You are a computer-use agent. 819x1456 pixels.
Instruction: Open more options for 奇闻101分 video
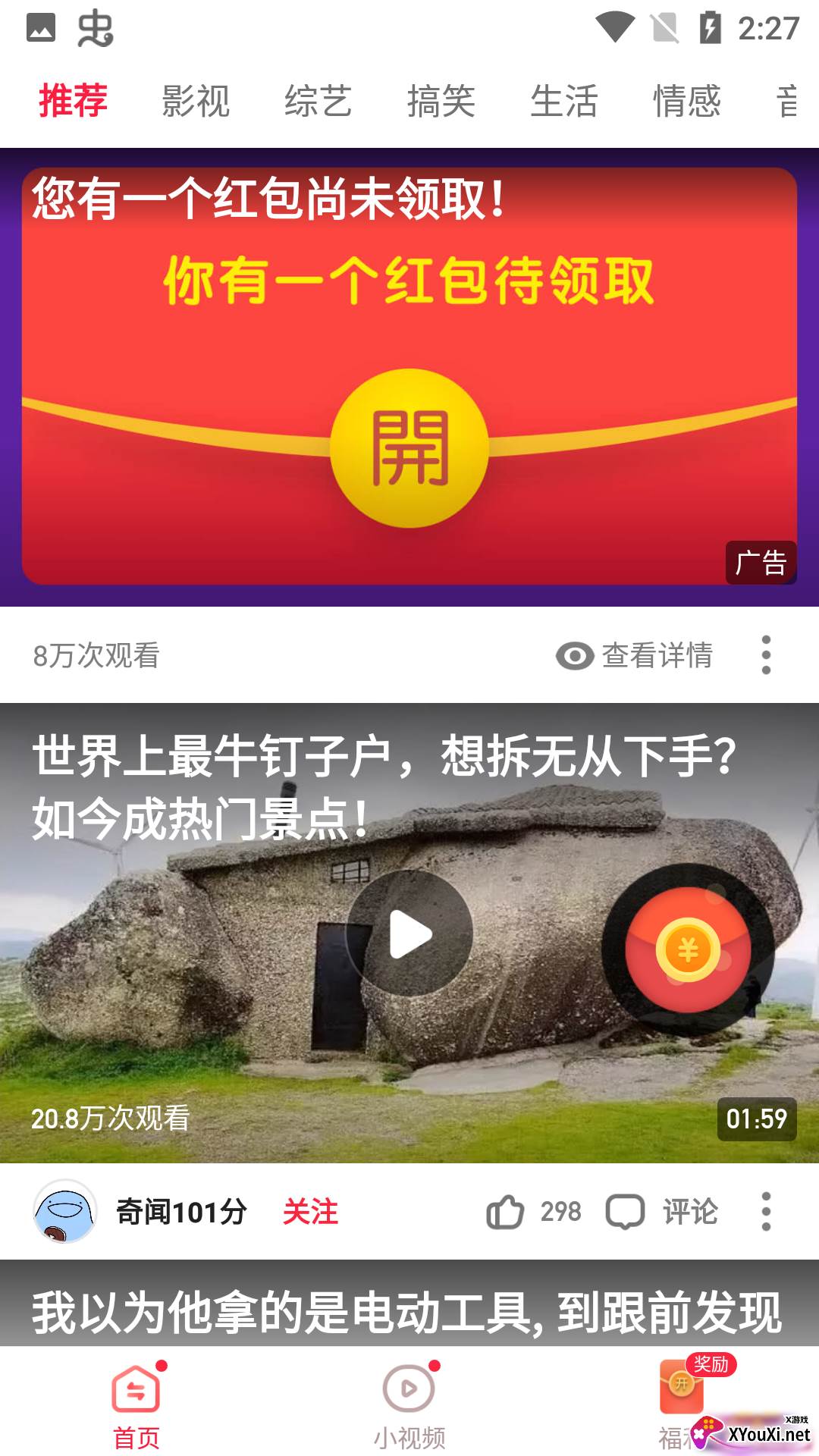[766, 1212]
